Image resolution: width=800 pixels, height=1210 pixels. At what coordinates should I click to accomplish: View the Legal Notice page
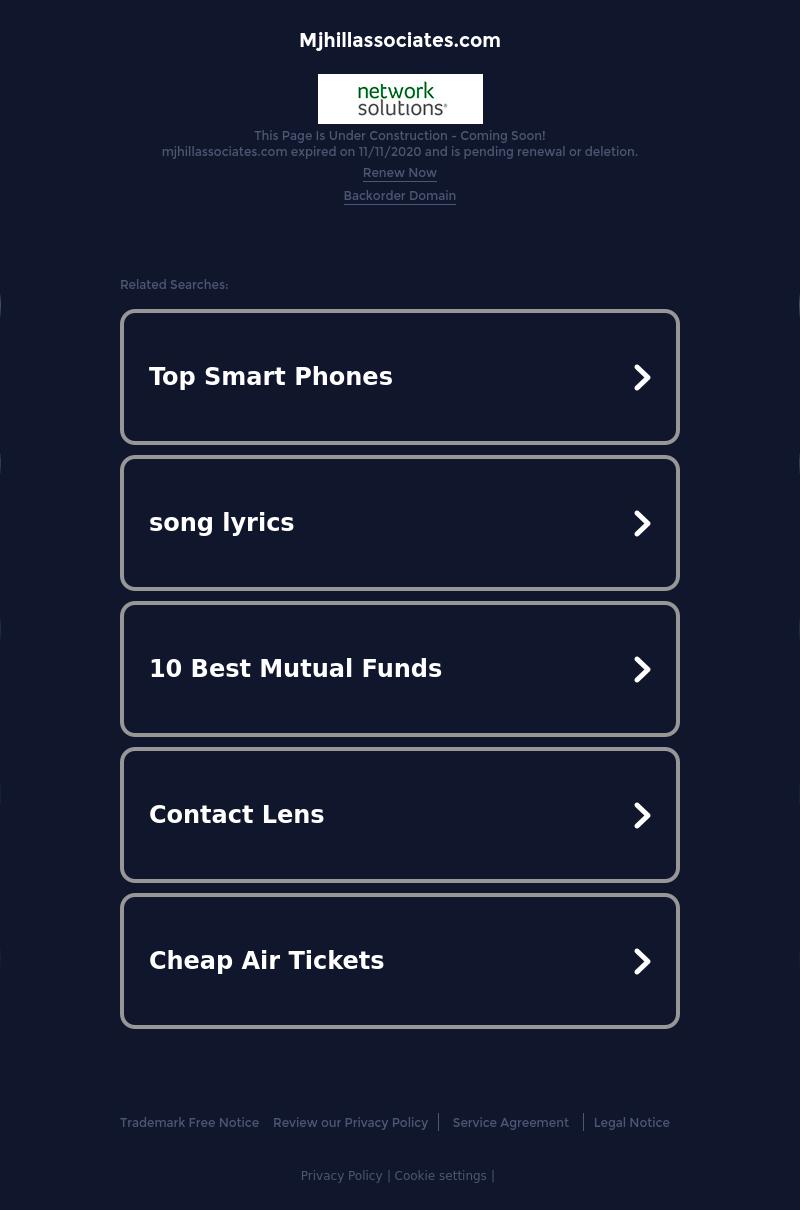point(631,1123)
